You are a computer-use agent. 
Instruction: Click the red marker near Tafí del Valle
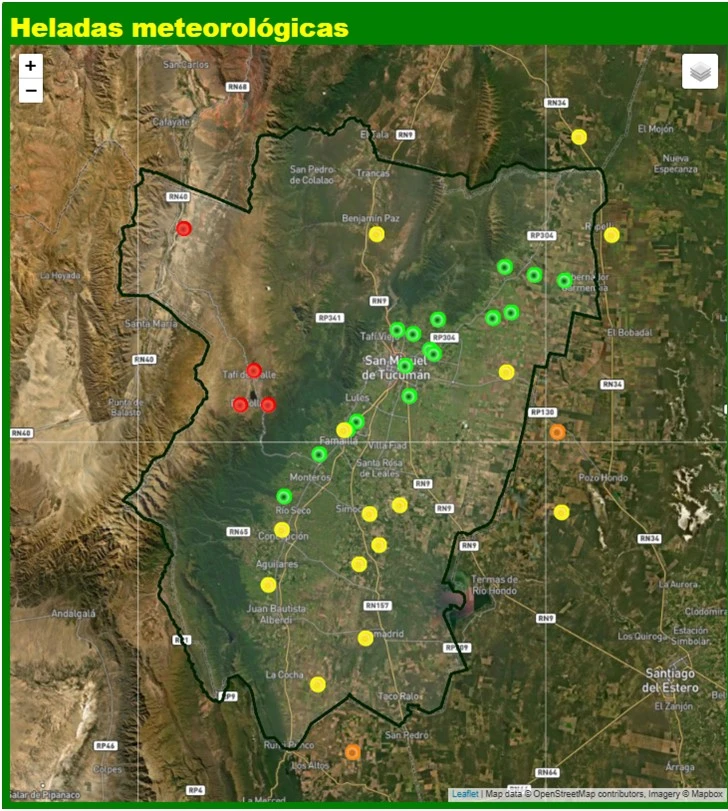tap(254, 369)
